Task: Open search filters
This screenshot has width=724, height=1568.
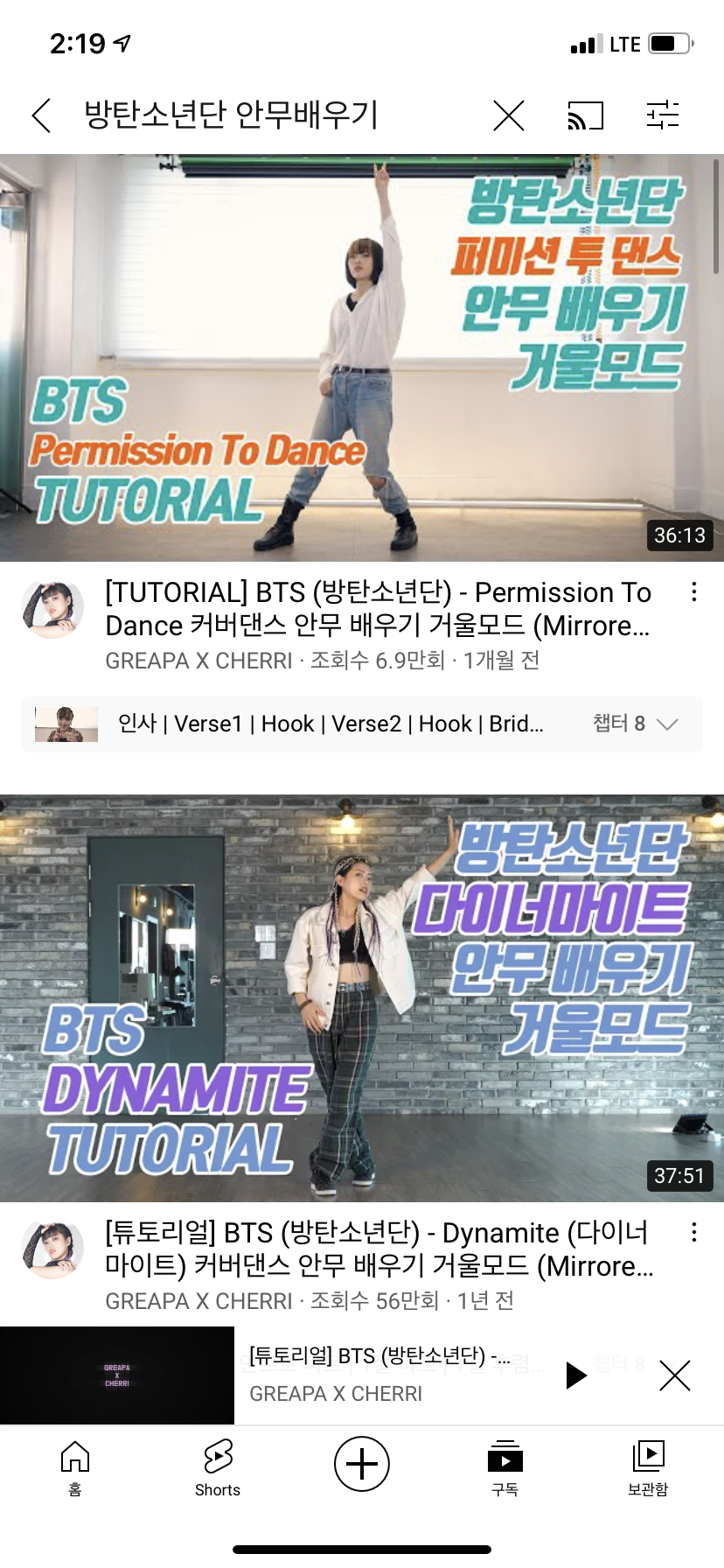Action: pos(662,115)
